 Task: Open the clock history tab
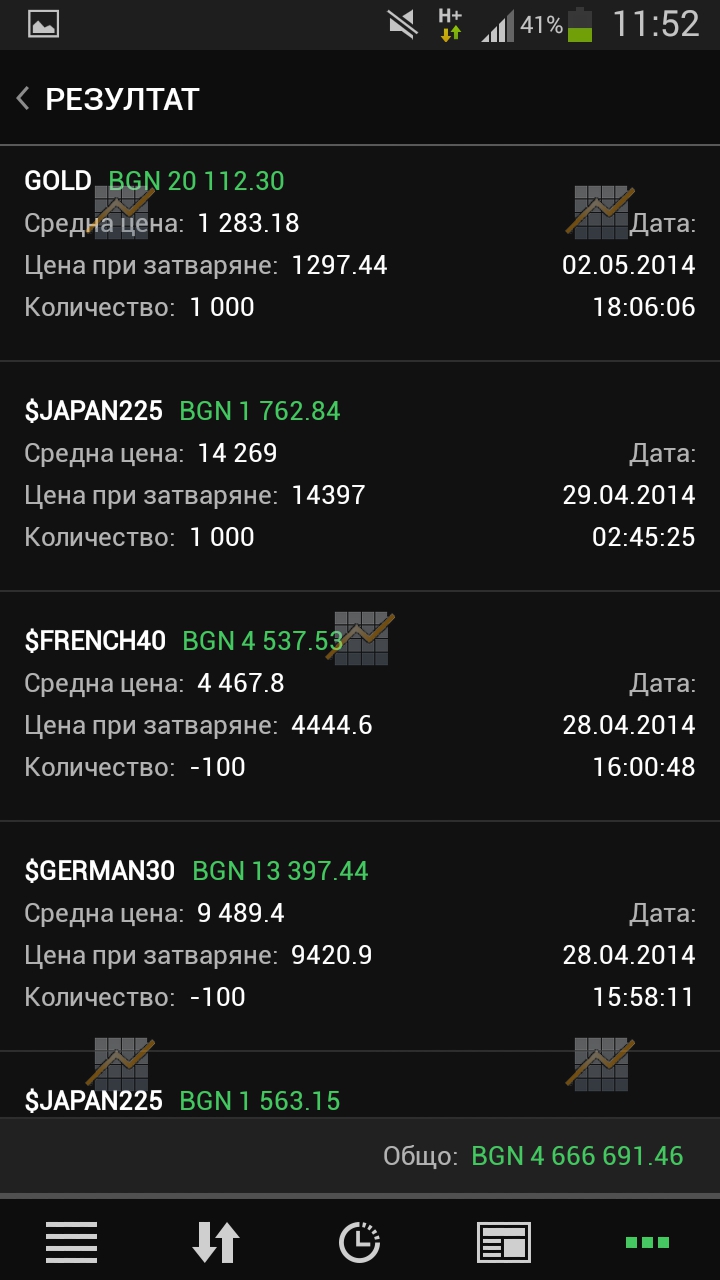[360, 1242]
